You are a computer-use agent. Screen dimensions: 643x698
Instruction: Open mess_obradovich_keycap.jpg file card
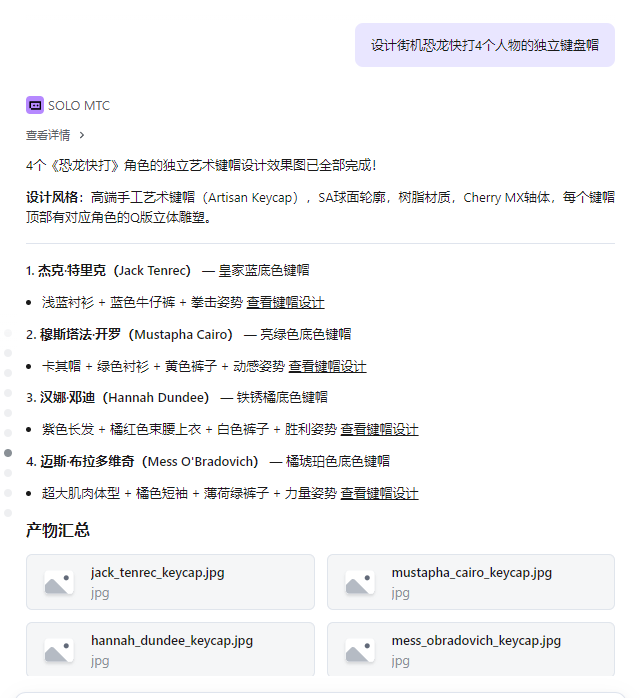(x=470, y=649)
